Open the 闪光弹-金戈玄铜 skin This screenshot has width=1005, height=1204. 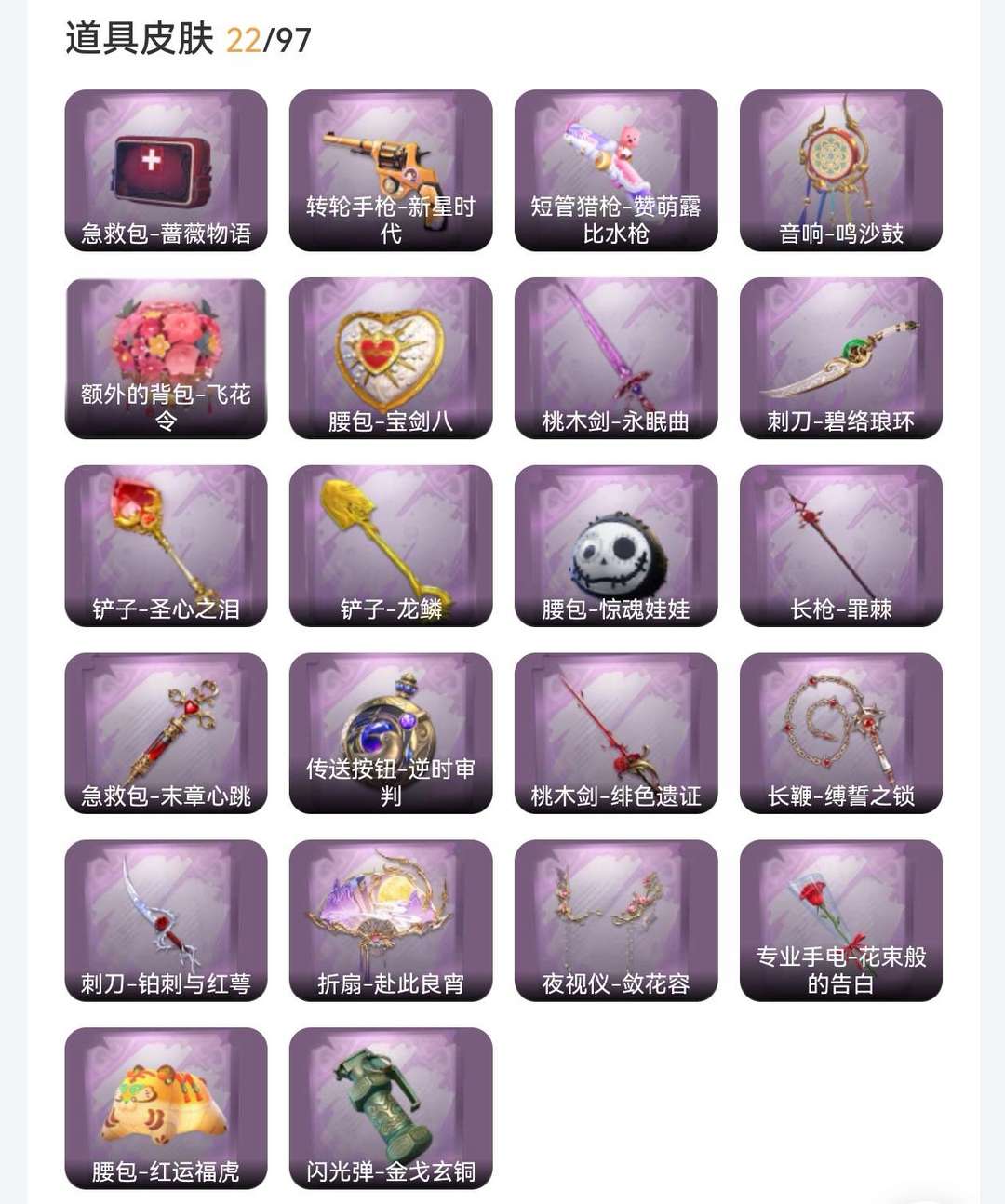tap(391, 1109)
